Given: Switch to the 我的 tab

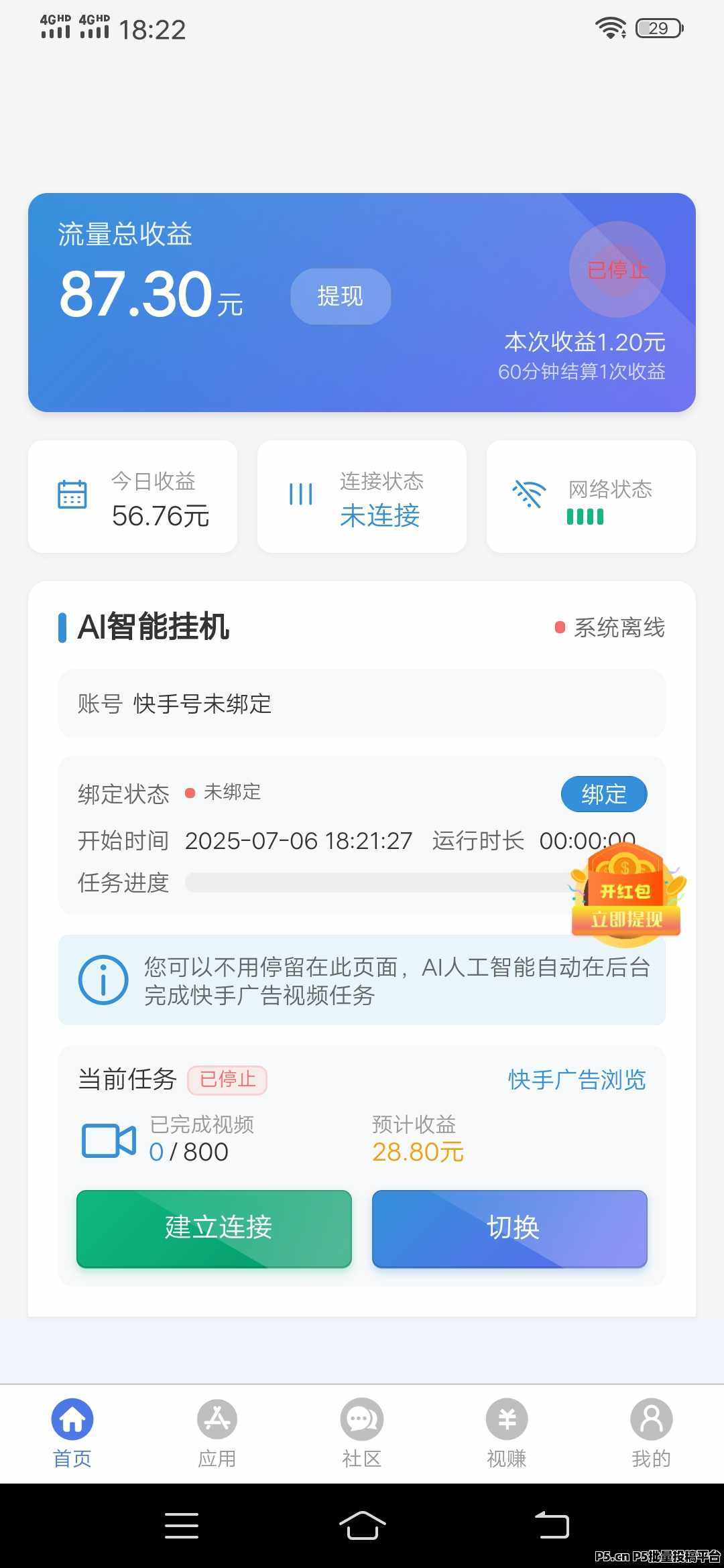Looking at the screenshot, I should point(651,1434).
